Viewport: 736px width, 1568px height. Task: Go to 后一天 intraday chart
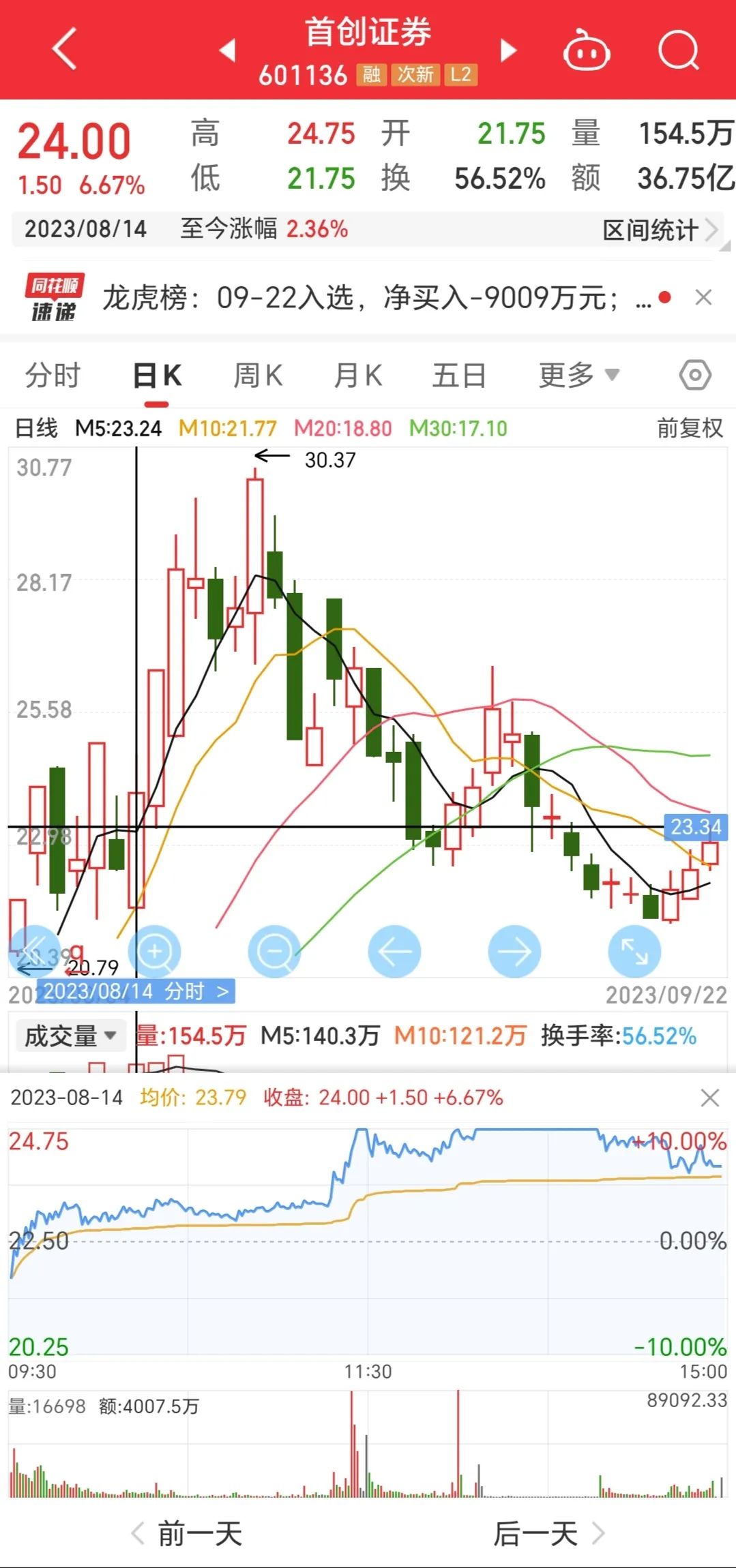[548, 1534]
